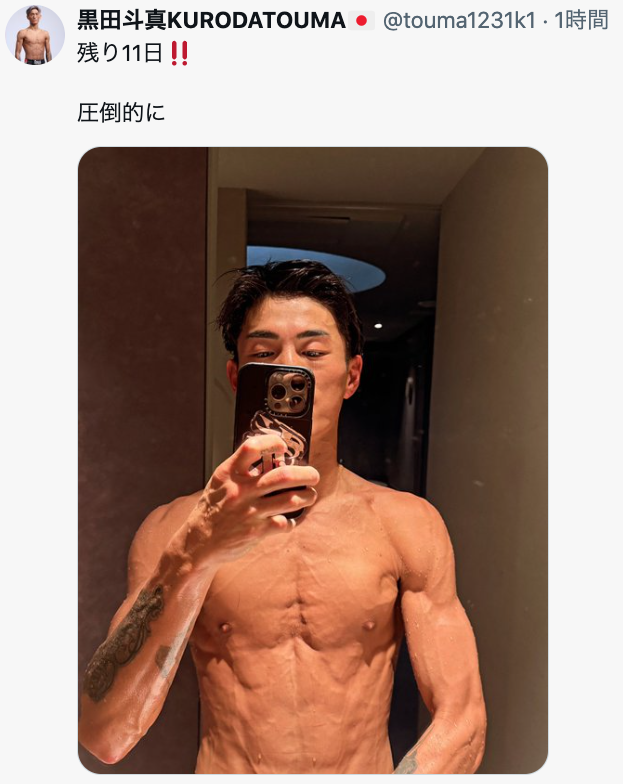Tap the @touma1231k1 handle
This screenshot has width=623, height=784.
click(x=459, y=20)
